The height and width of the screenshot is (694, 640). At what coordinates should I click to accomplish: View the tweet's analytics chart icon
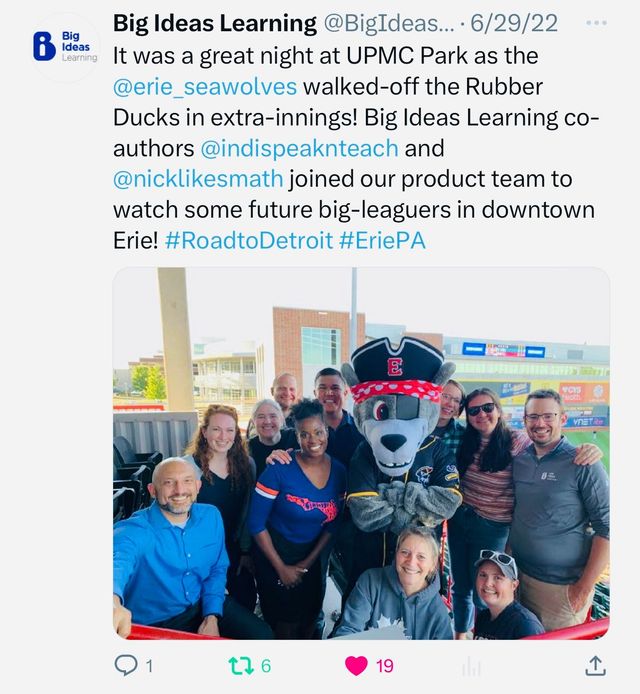472,666
